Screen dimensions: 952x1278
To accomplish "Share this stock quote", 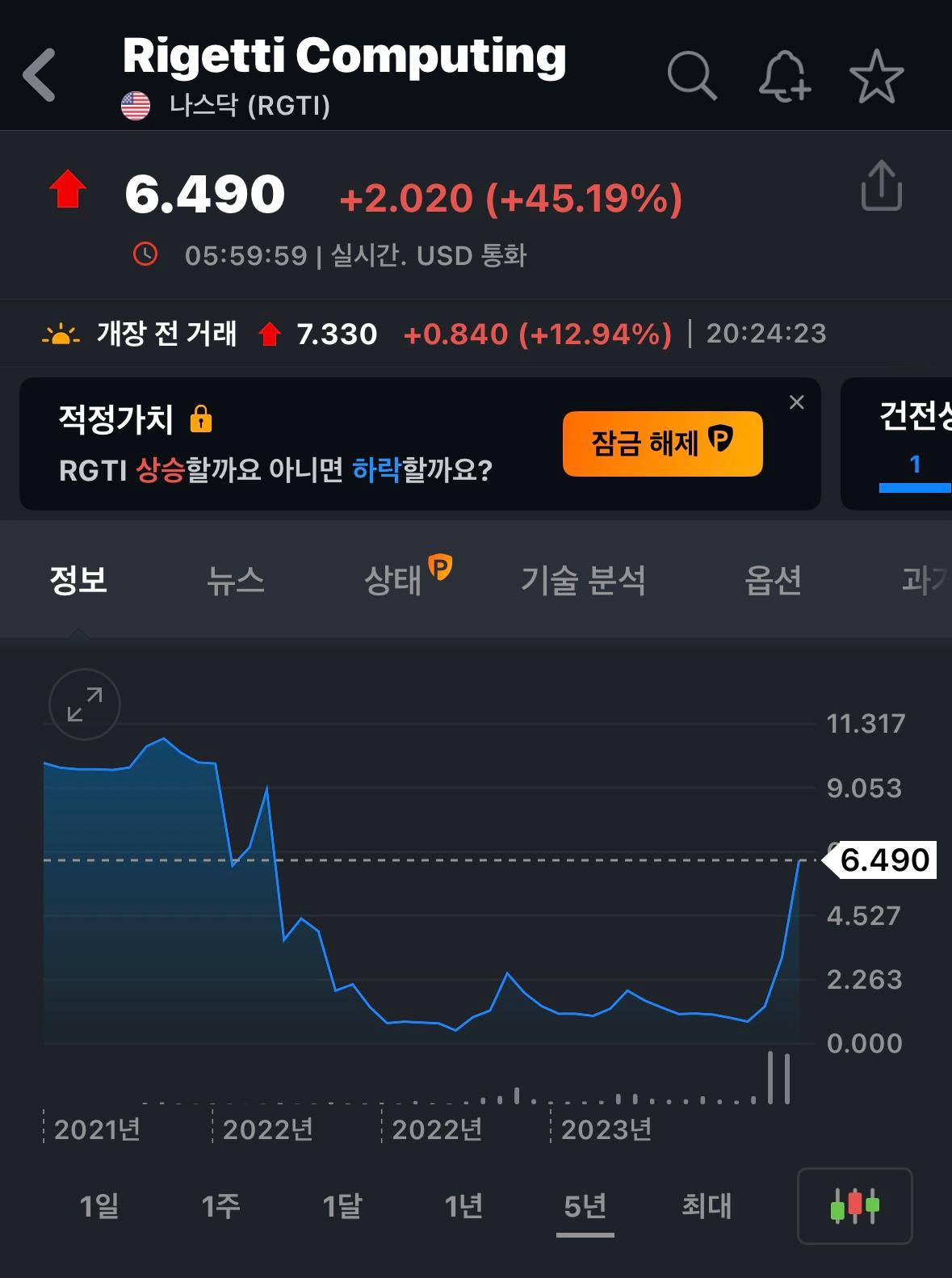I will coord(881,186).
